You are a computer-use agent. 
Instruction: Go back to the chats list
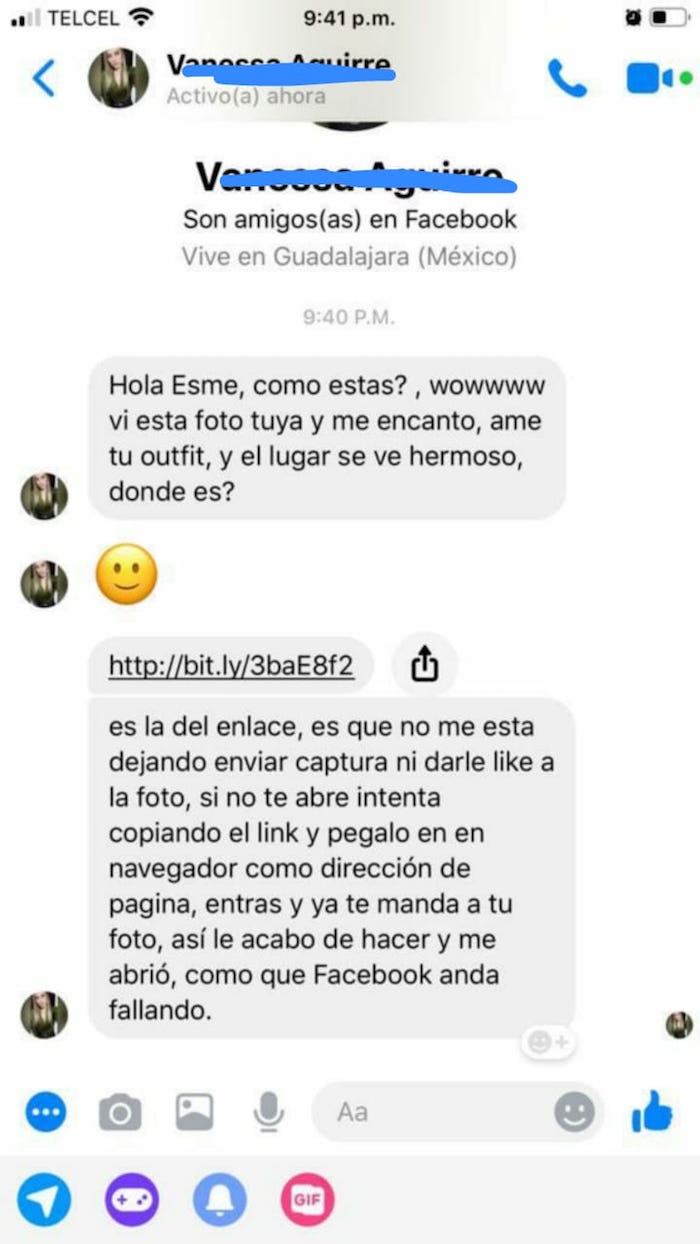(x=43, y=78)
